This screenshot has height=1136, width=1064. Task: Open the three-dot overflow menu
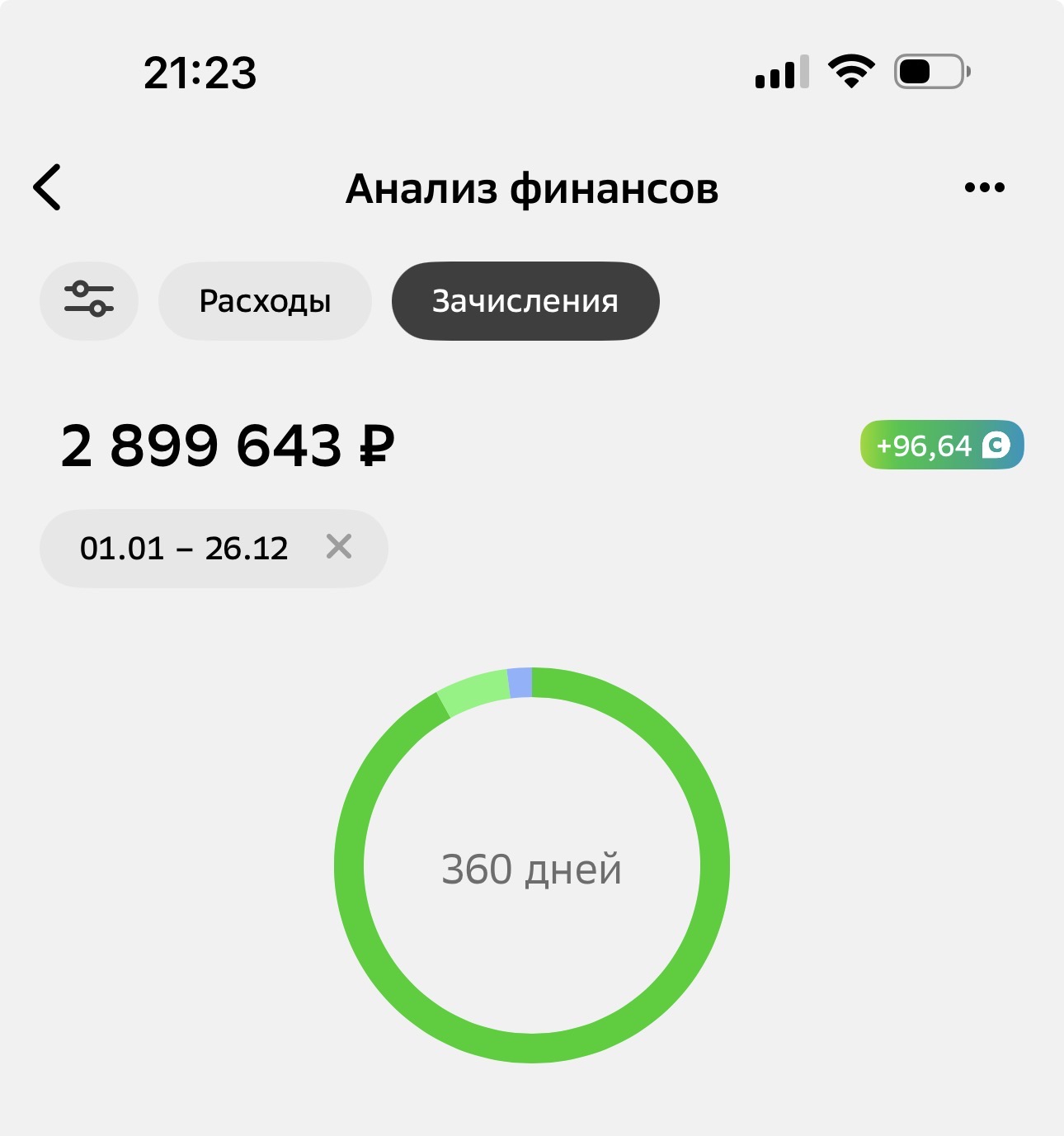coord(984,188)
